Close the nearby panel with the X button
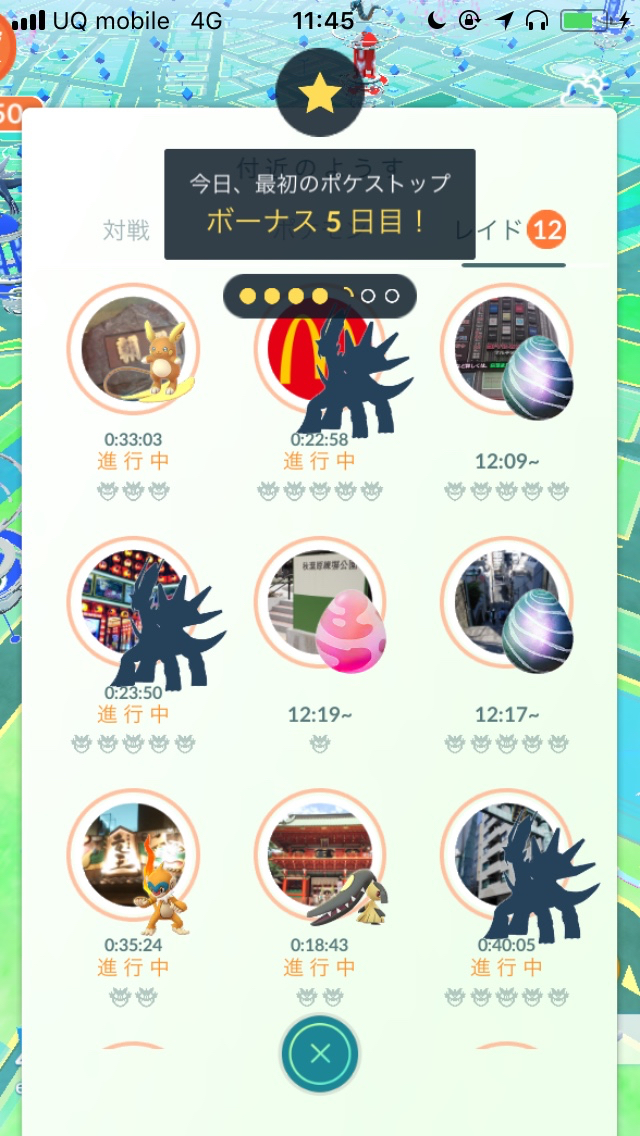640x1136 pixels. pyautogui.click(x=320, y=1053)
